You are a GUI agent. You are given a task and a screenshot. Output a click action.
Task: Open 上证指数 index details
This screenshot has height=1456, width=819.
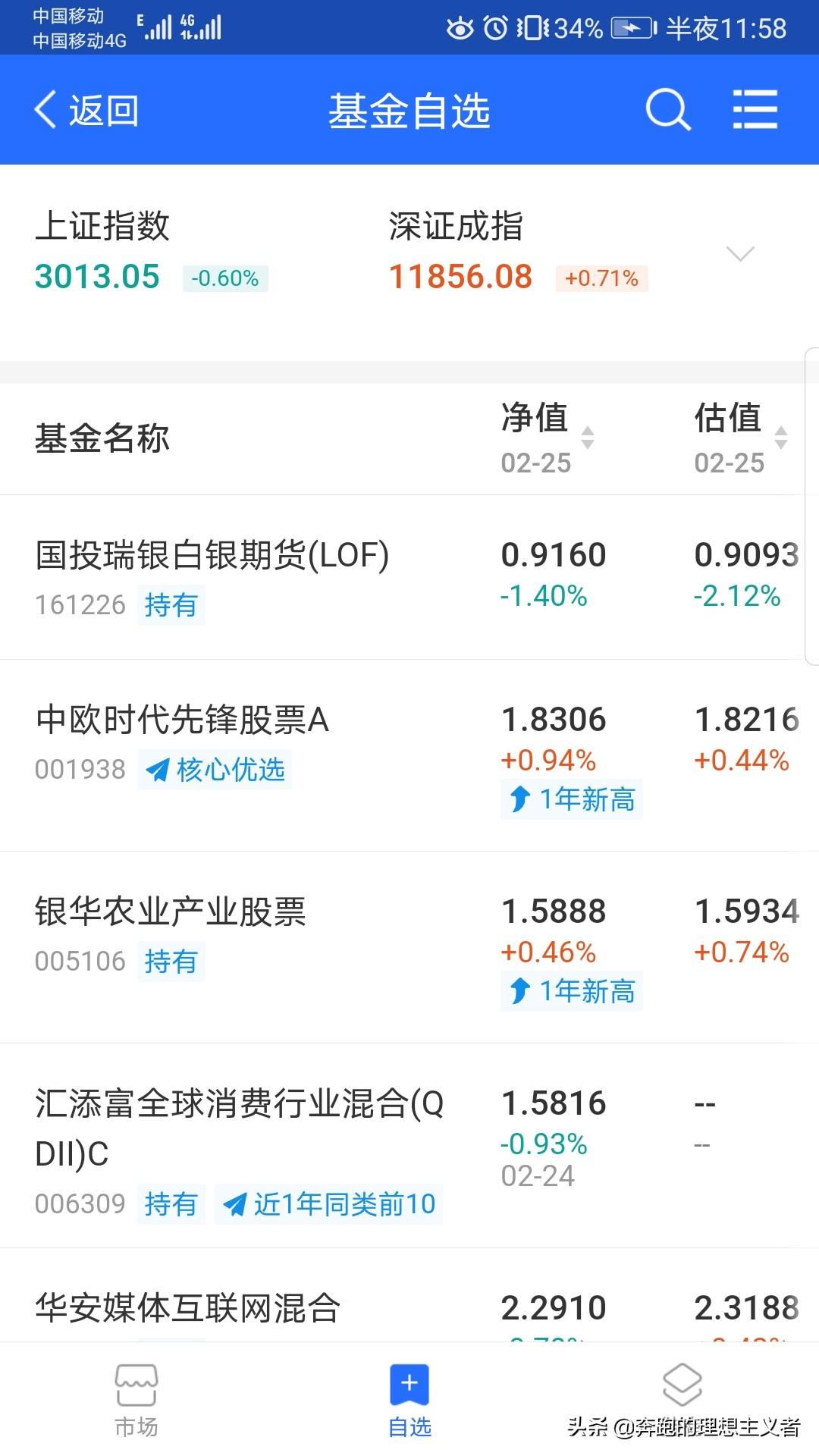(152, 251)
